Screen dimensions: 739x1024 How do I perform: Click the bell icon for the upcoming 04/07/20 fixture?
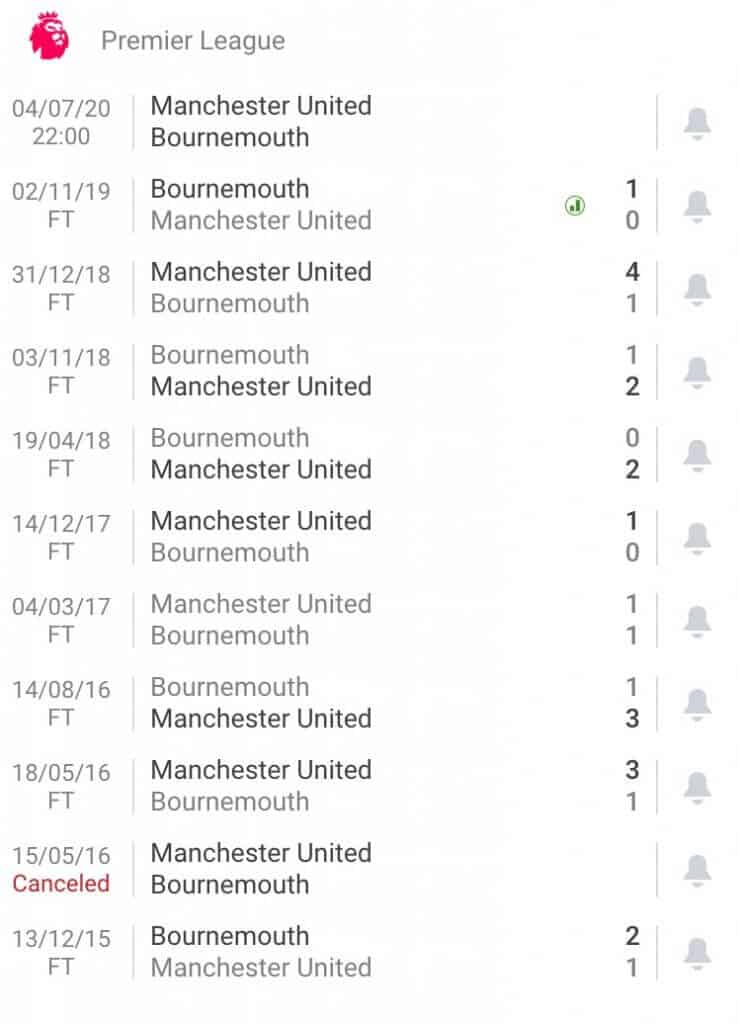tap(698, 122)
